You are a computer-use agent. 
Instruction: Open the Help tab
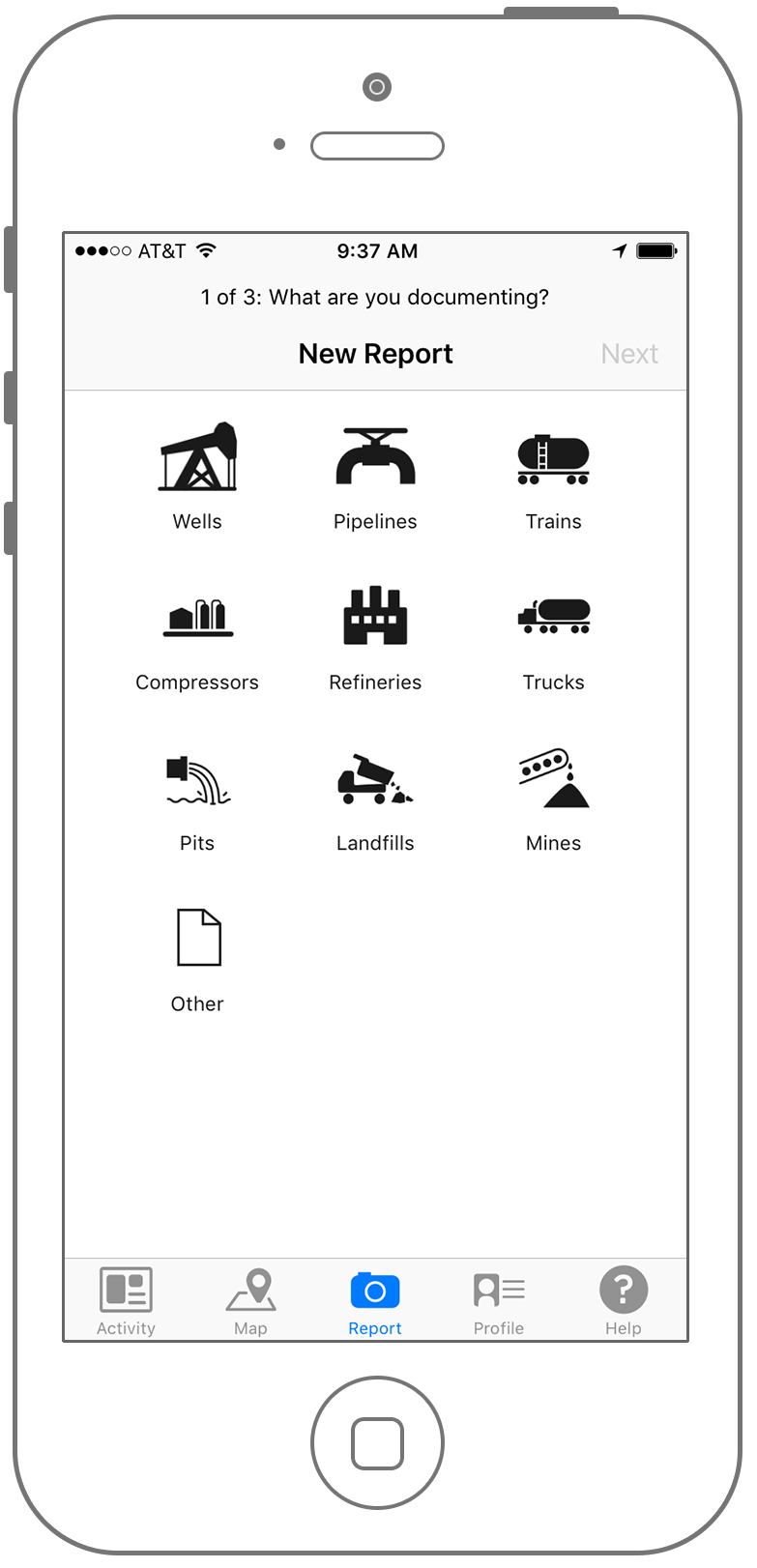click(x=624, y=1301)
